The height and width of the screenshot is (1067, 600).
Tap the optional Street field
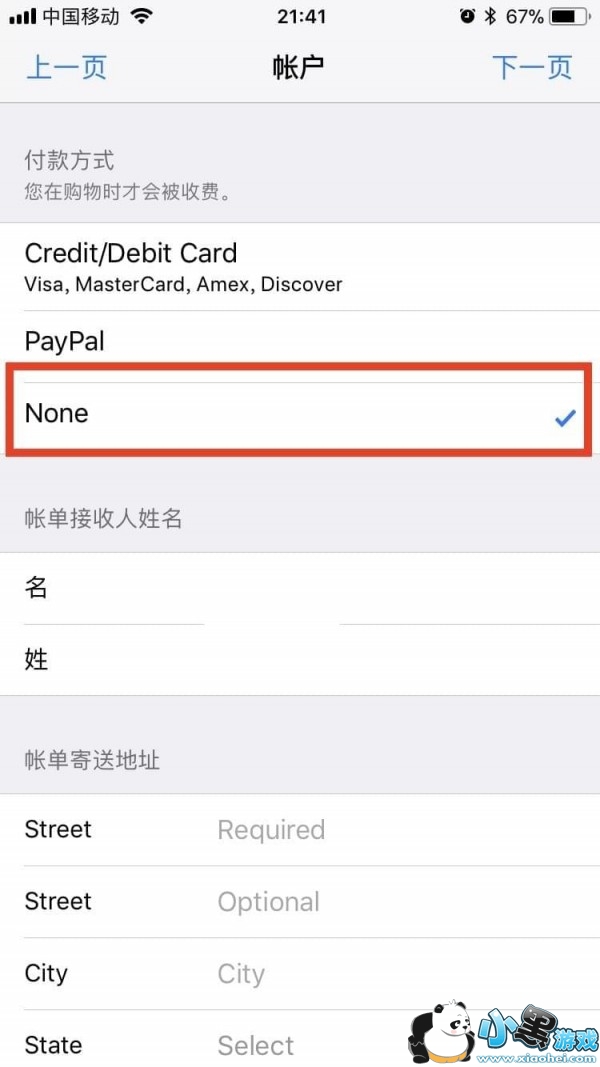click(x=300, y=902)
